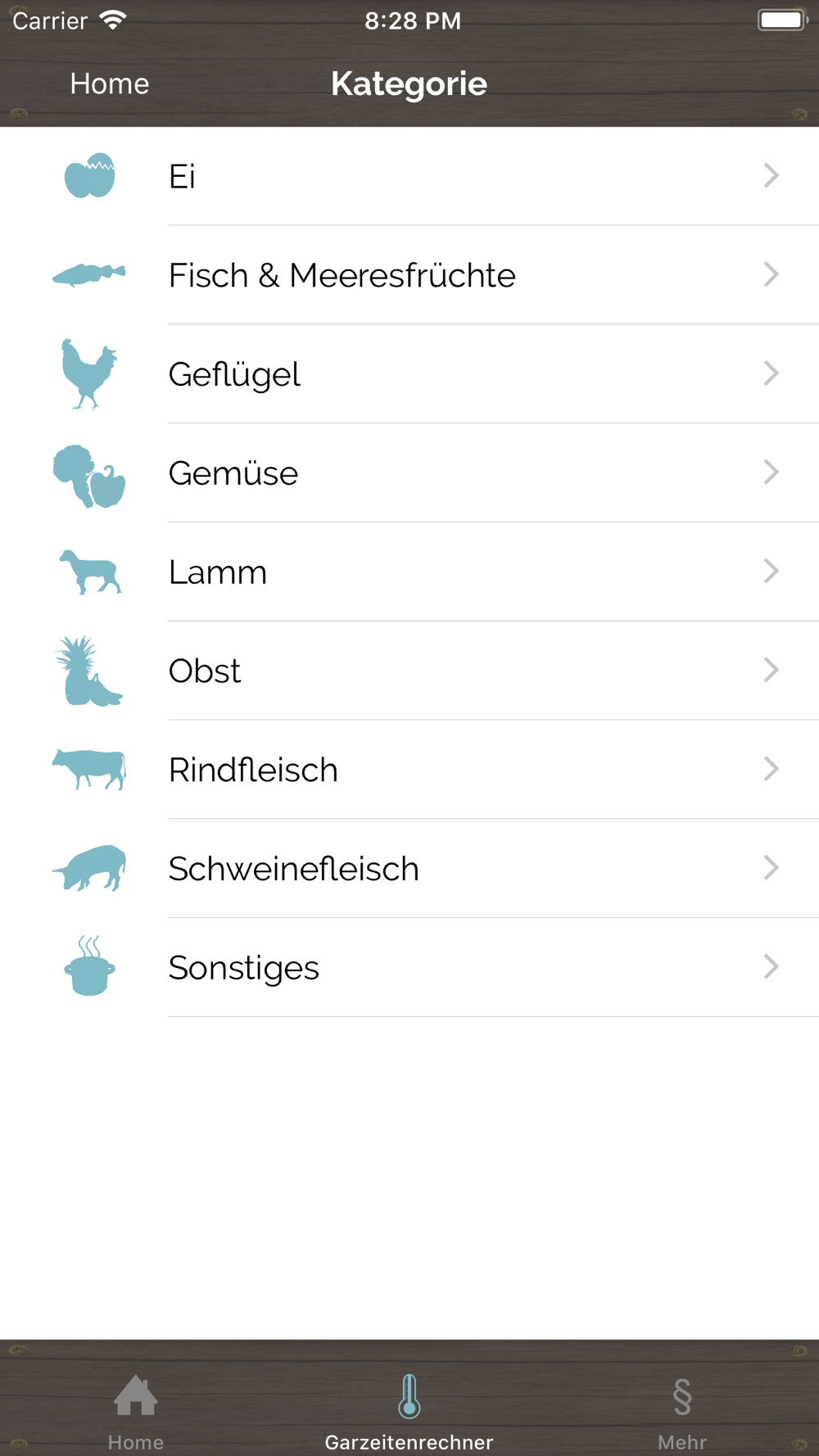Select the Geflügel category
This screenshot has height=1456, width=819.
pyautogui.click(x=409, y=374)
